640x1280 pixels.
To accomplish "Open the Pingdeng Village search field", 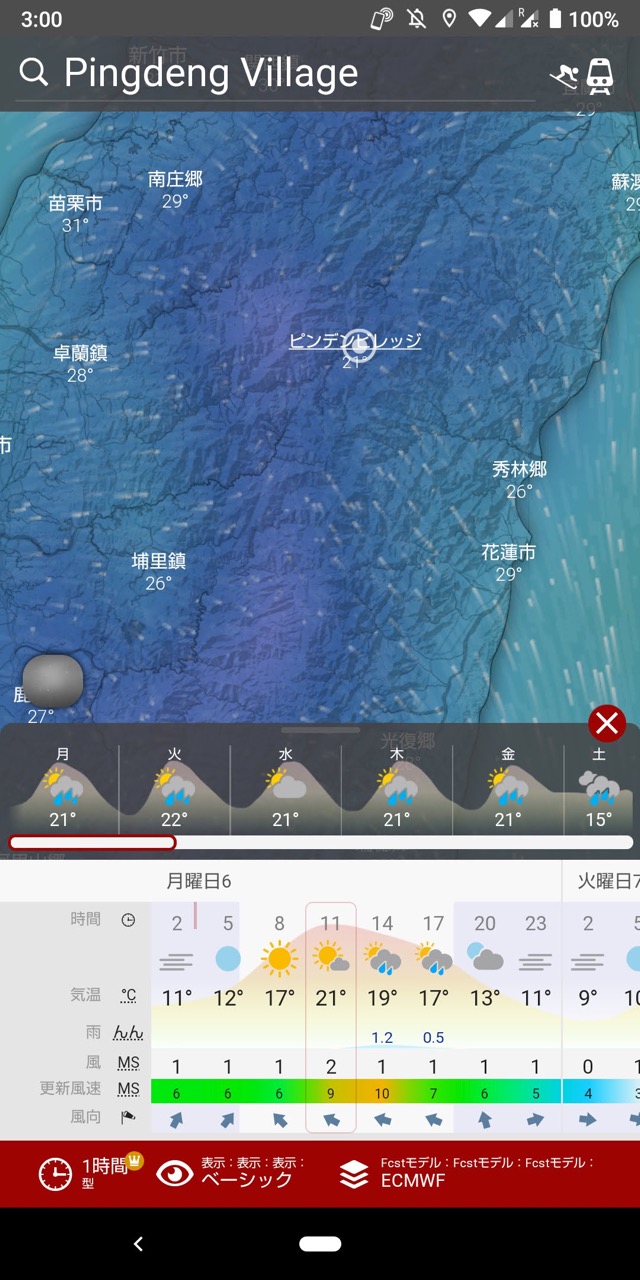I will point(270,73).
